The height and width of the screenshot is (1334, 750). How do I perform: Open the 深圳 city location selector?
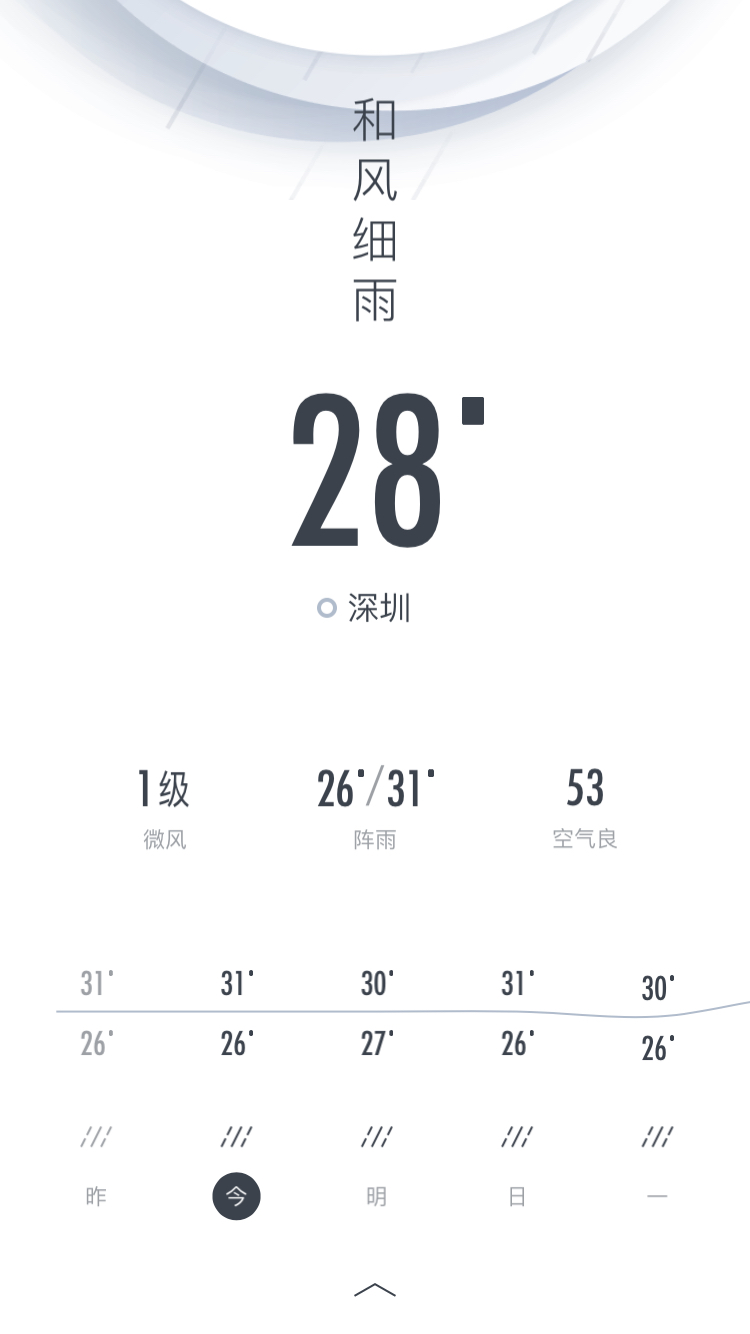365,608
